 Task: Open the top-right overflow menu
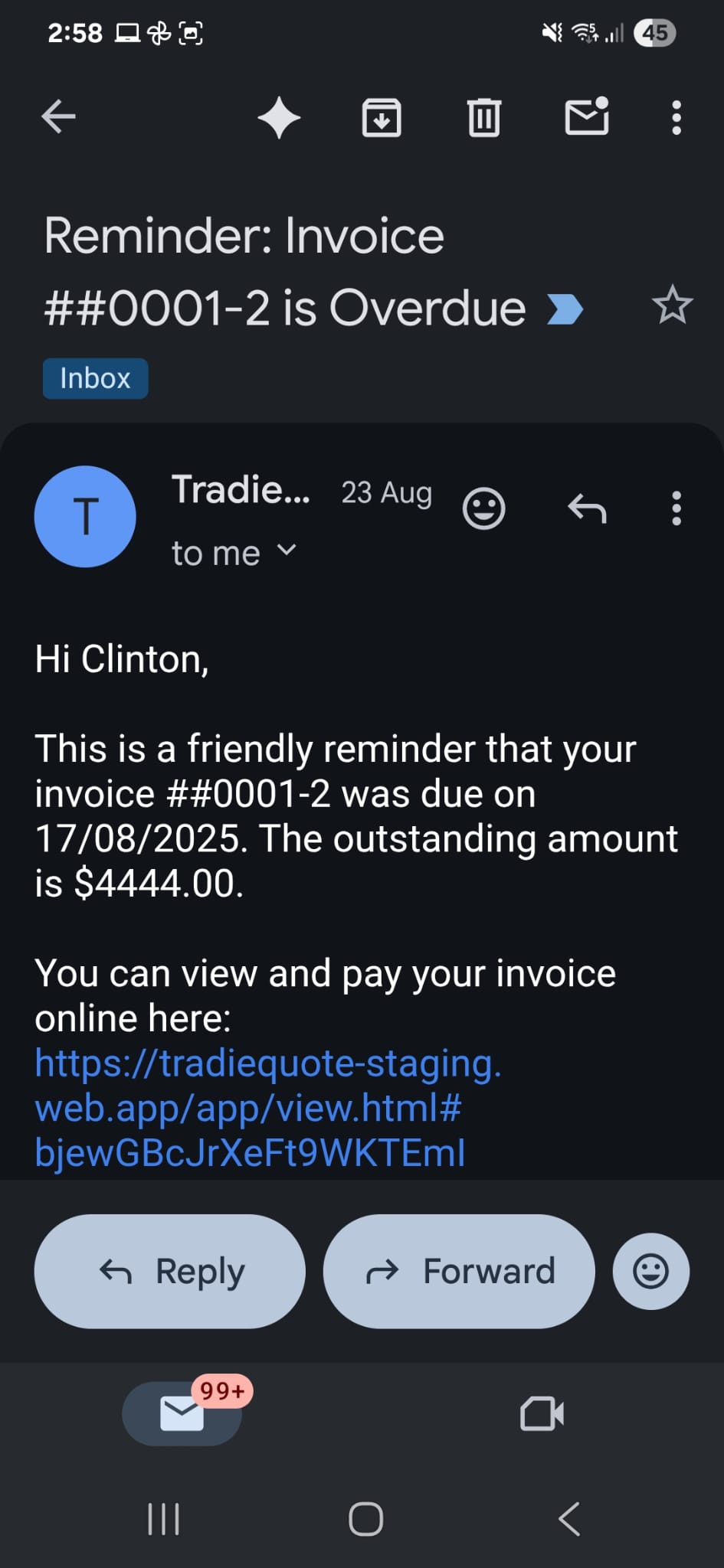pos(676,117)
